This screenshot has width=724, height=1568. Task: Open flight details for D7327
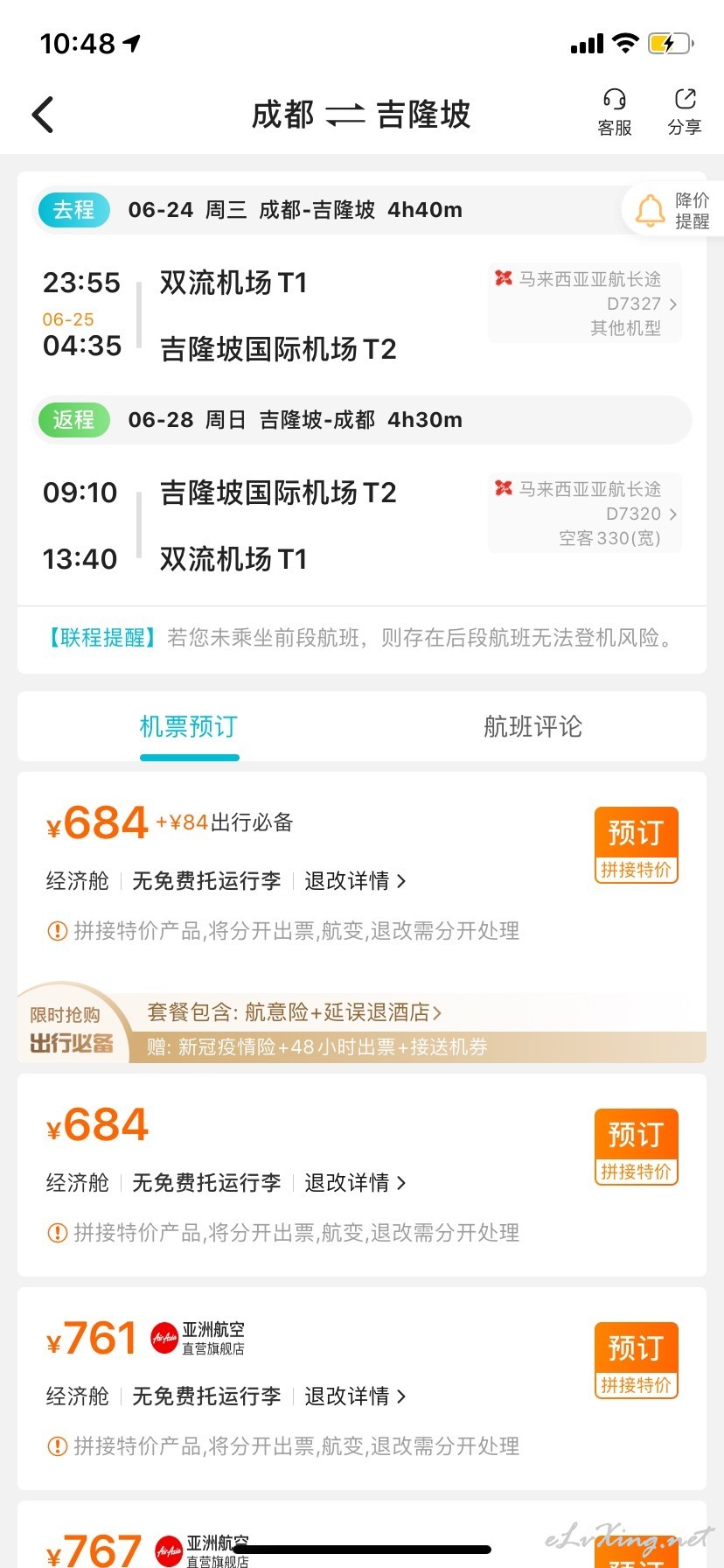[x=585, y=304]
